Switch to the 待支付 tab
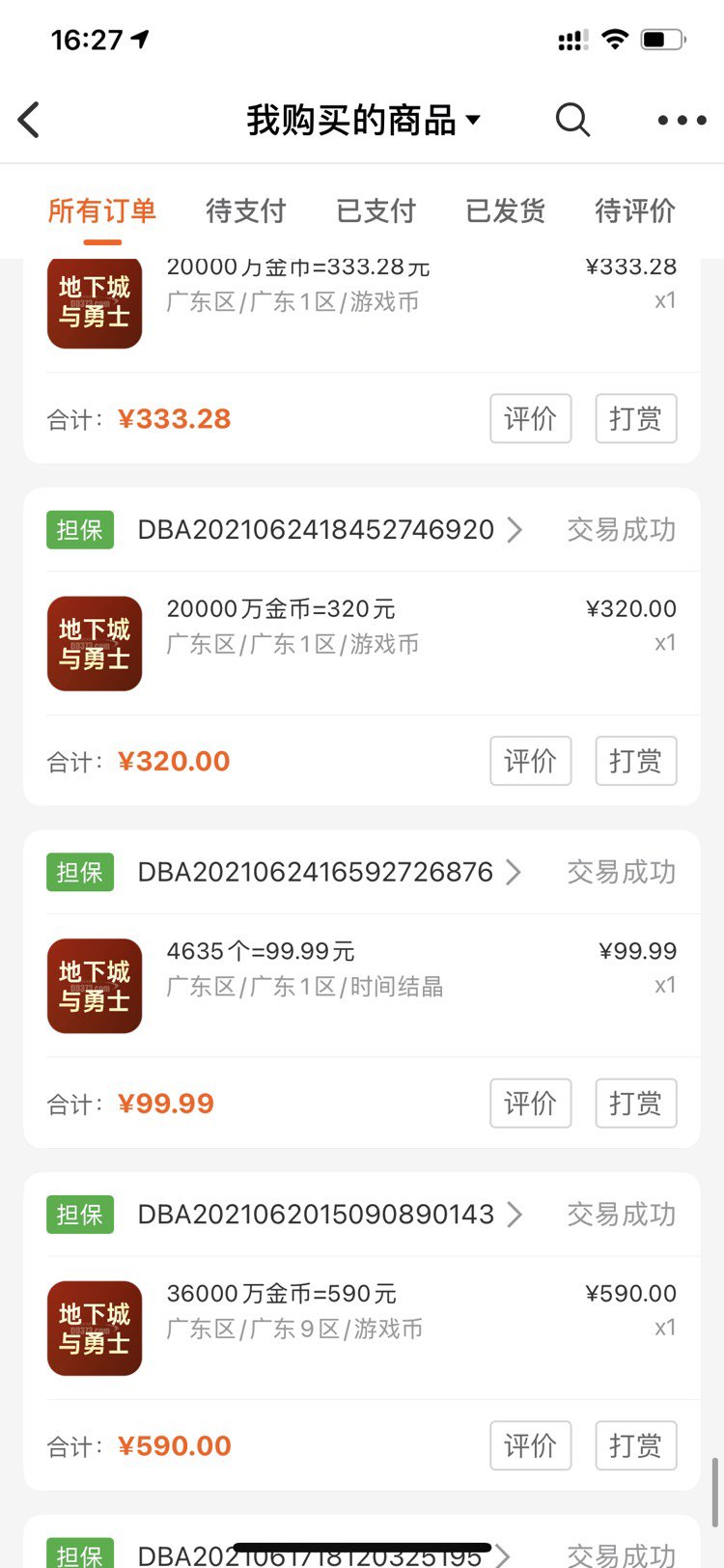 (x=246, y=210)
